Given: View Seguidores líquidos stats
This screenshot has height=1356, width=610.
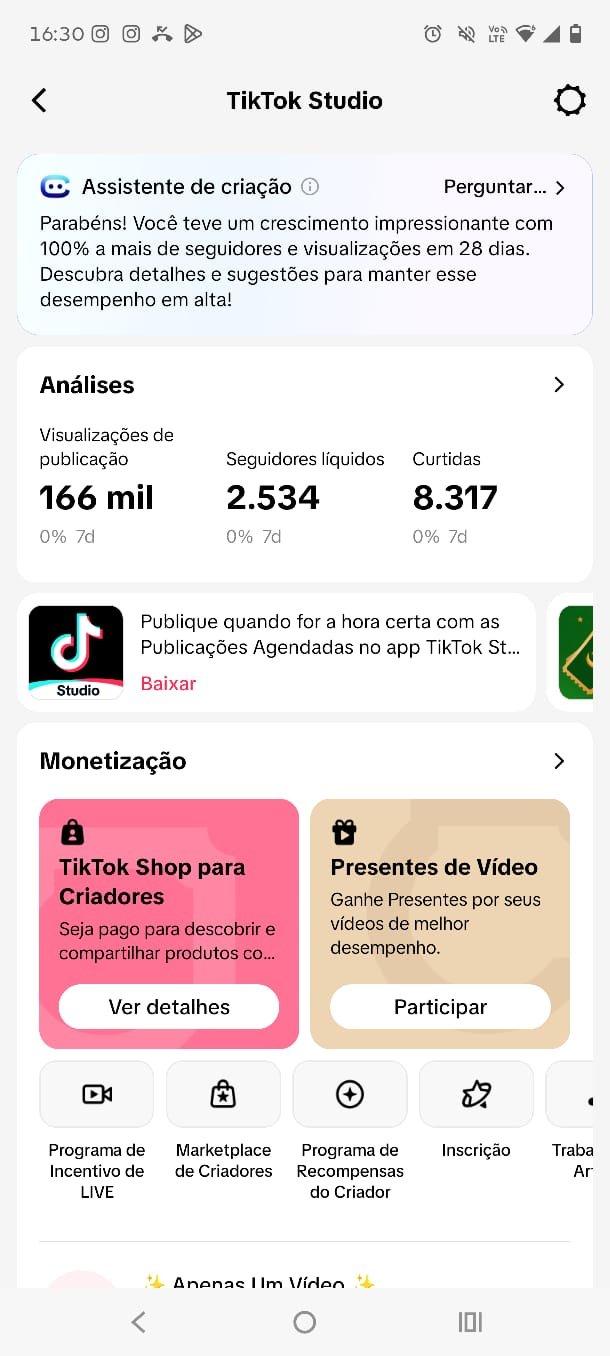Looking at the screenshot, I should 273,497.
